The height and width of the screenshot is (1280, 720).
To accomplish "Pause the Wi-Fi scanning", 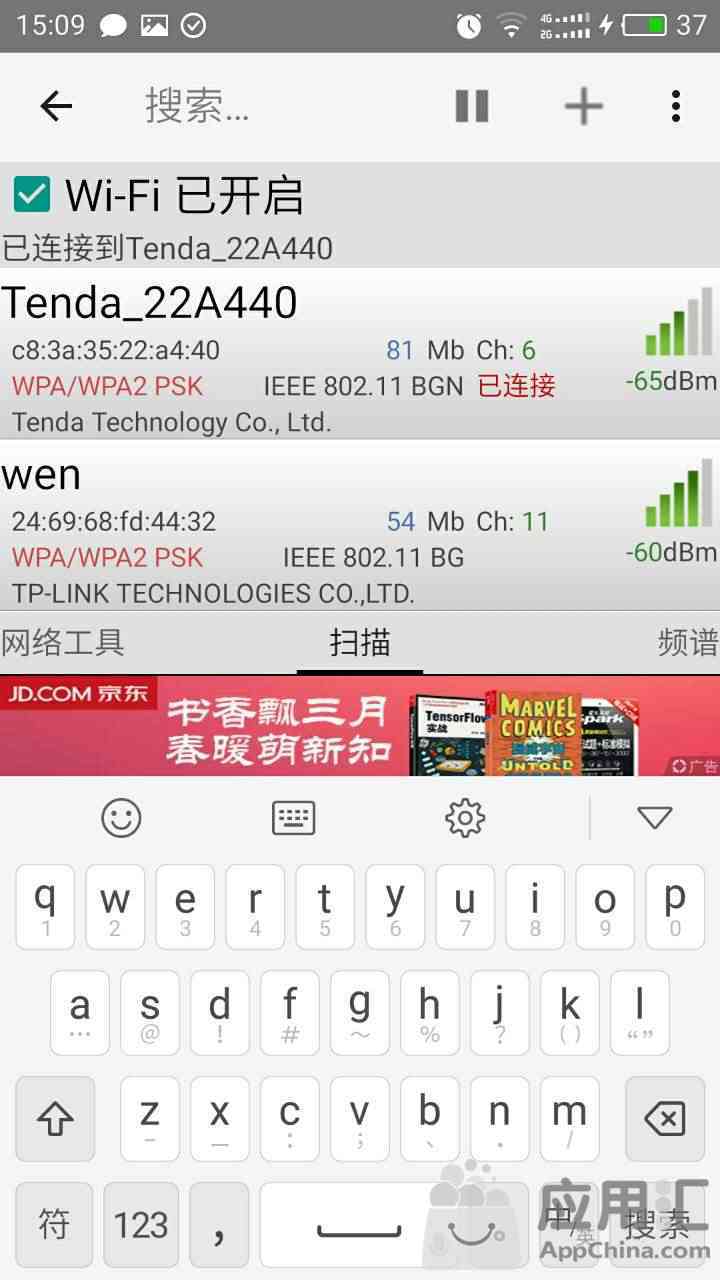I will tap(471, 106).
